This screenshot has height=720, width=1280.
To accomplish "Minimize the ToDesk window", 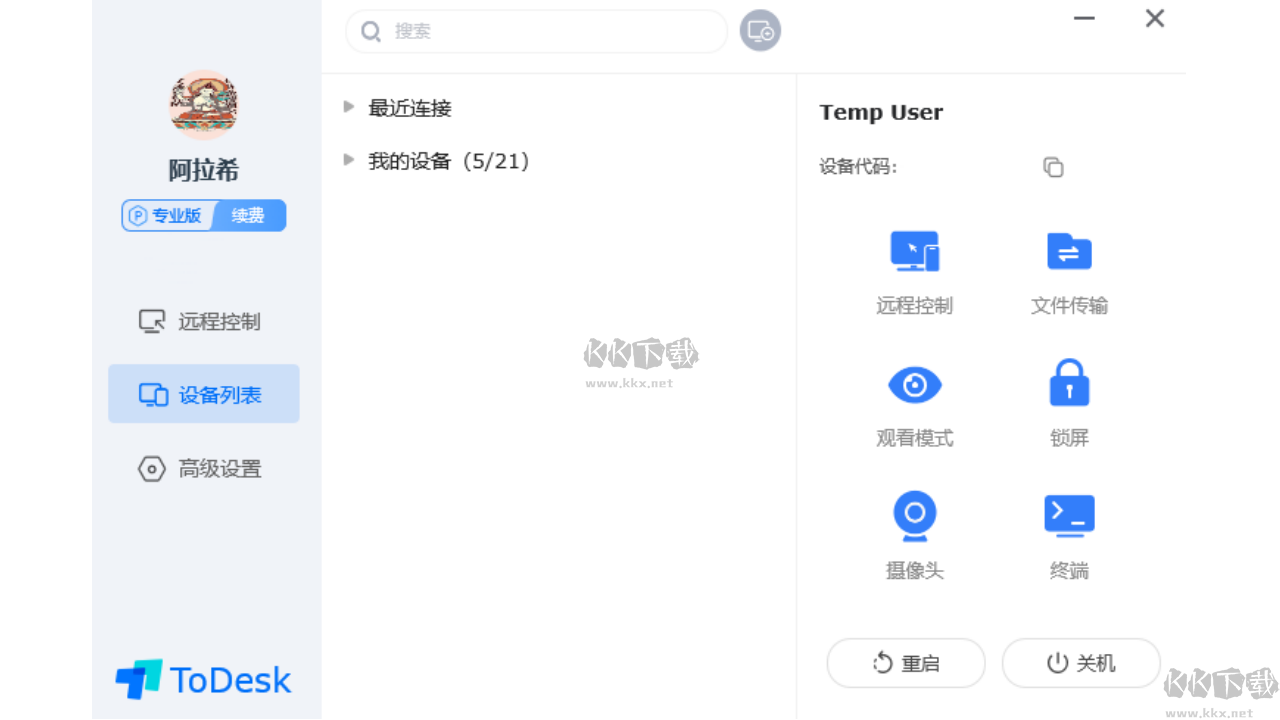I will click(x=1084, y=18).
